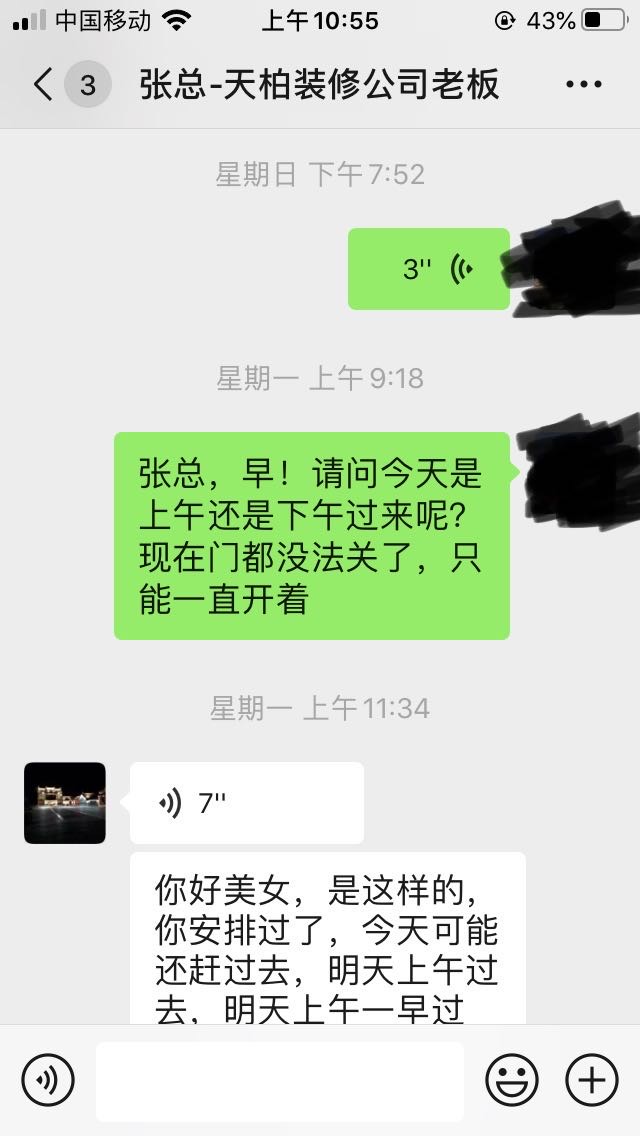Open 张总's profile avatar

pos(65,803)
